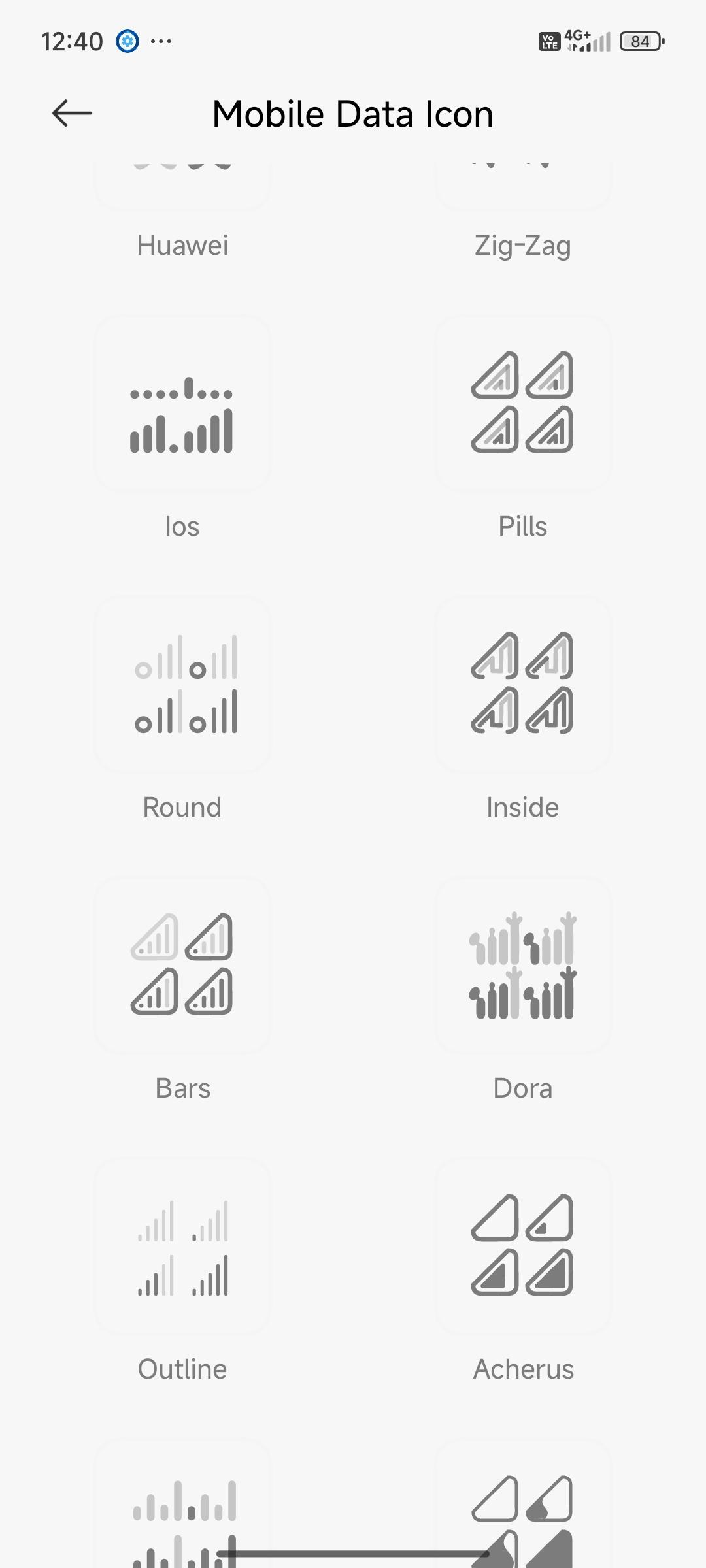This screenshot has height=1568, width=706.
Task: Tap the Bars icon style tile
Action: 182,966
